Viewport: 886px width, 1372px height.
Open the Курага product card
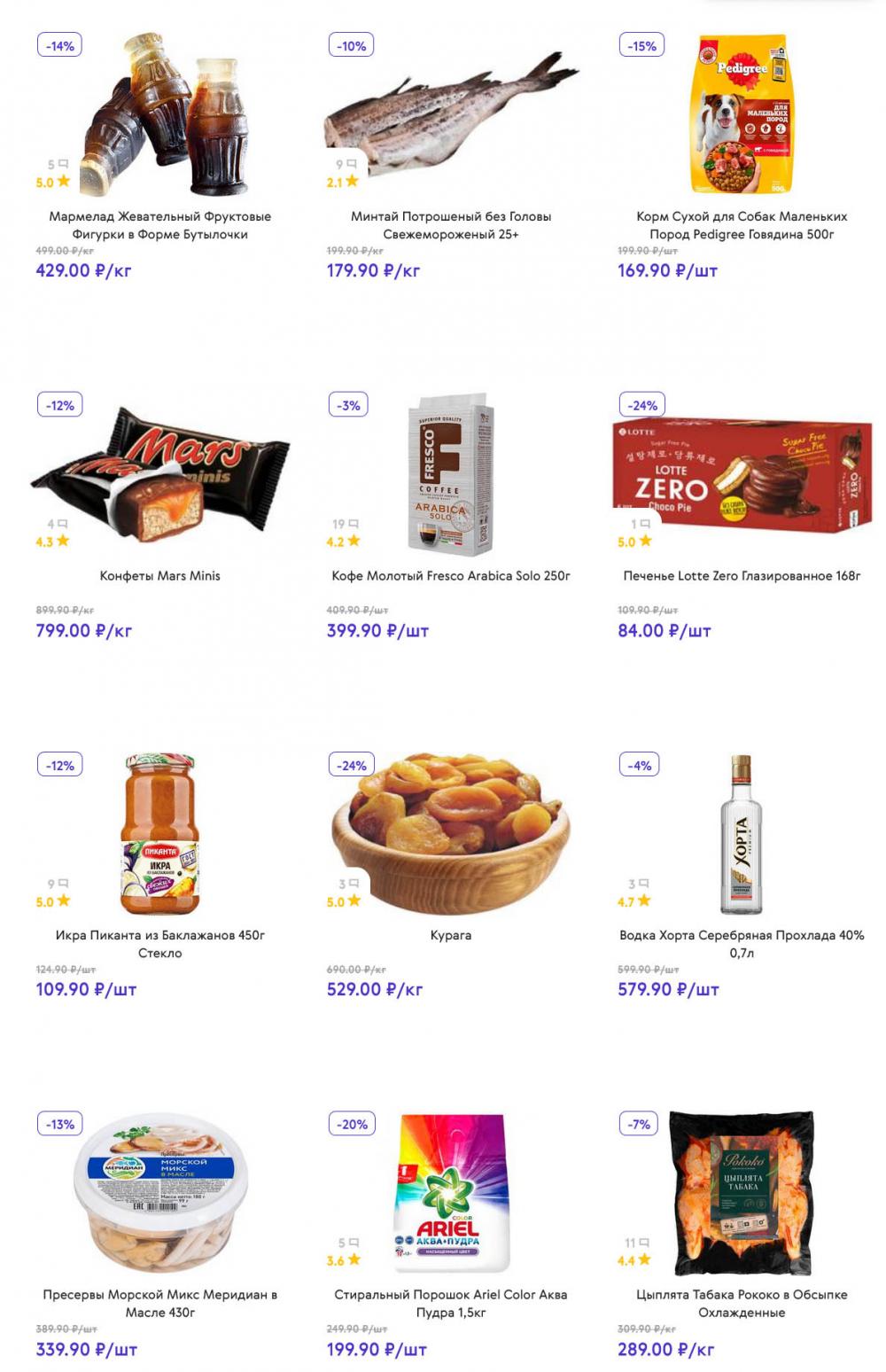(450, 934)
